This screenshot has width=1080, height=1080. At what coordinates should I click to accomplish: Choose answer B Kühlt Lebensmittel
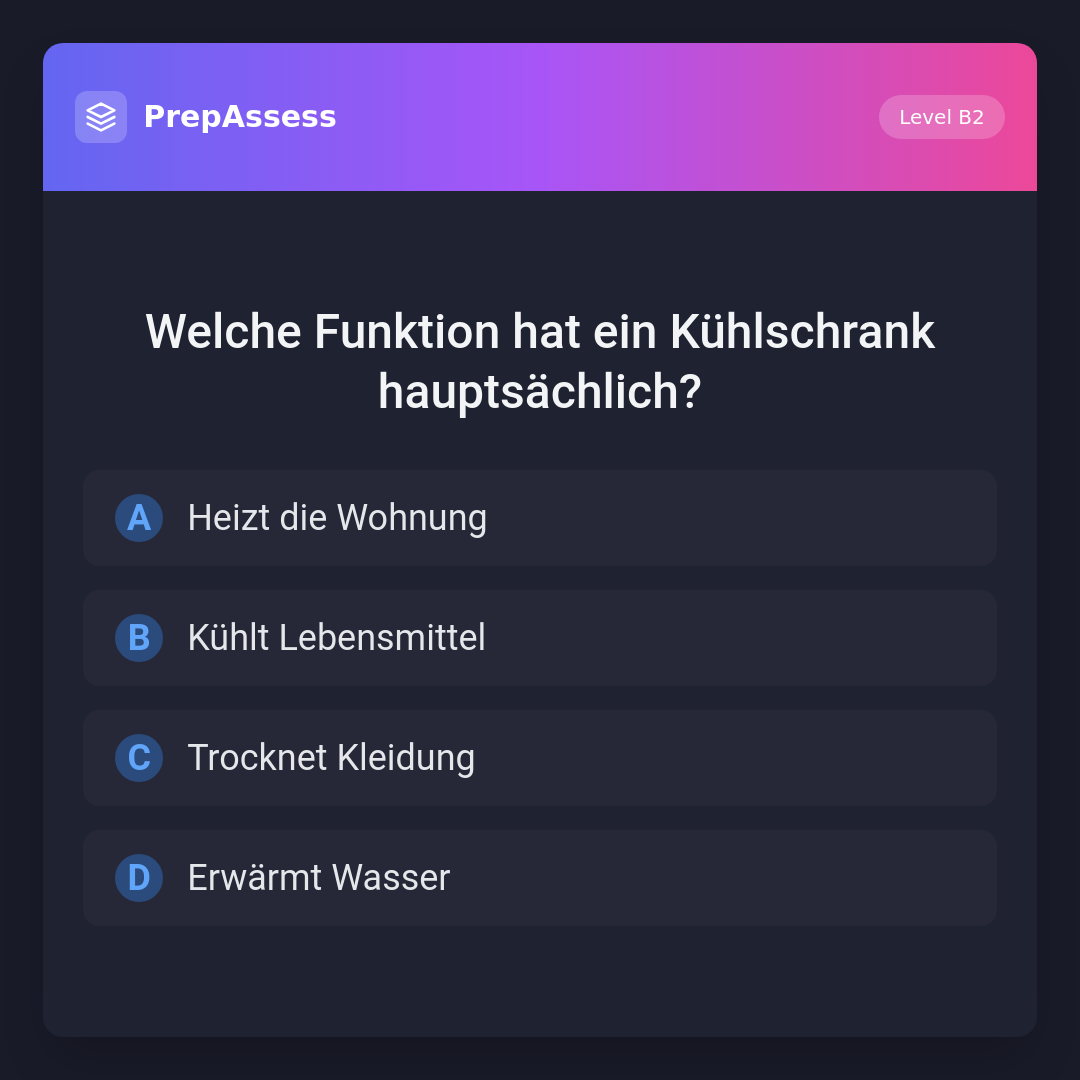click(539, 638)
